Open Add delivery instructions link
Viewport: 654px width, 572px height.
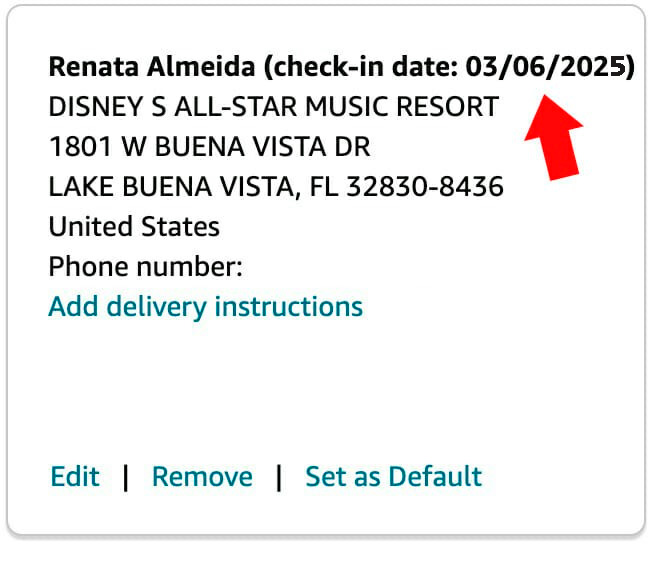click(x=205, y=306)
